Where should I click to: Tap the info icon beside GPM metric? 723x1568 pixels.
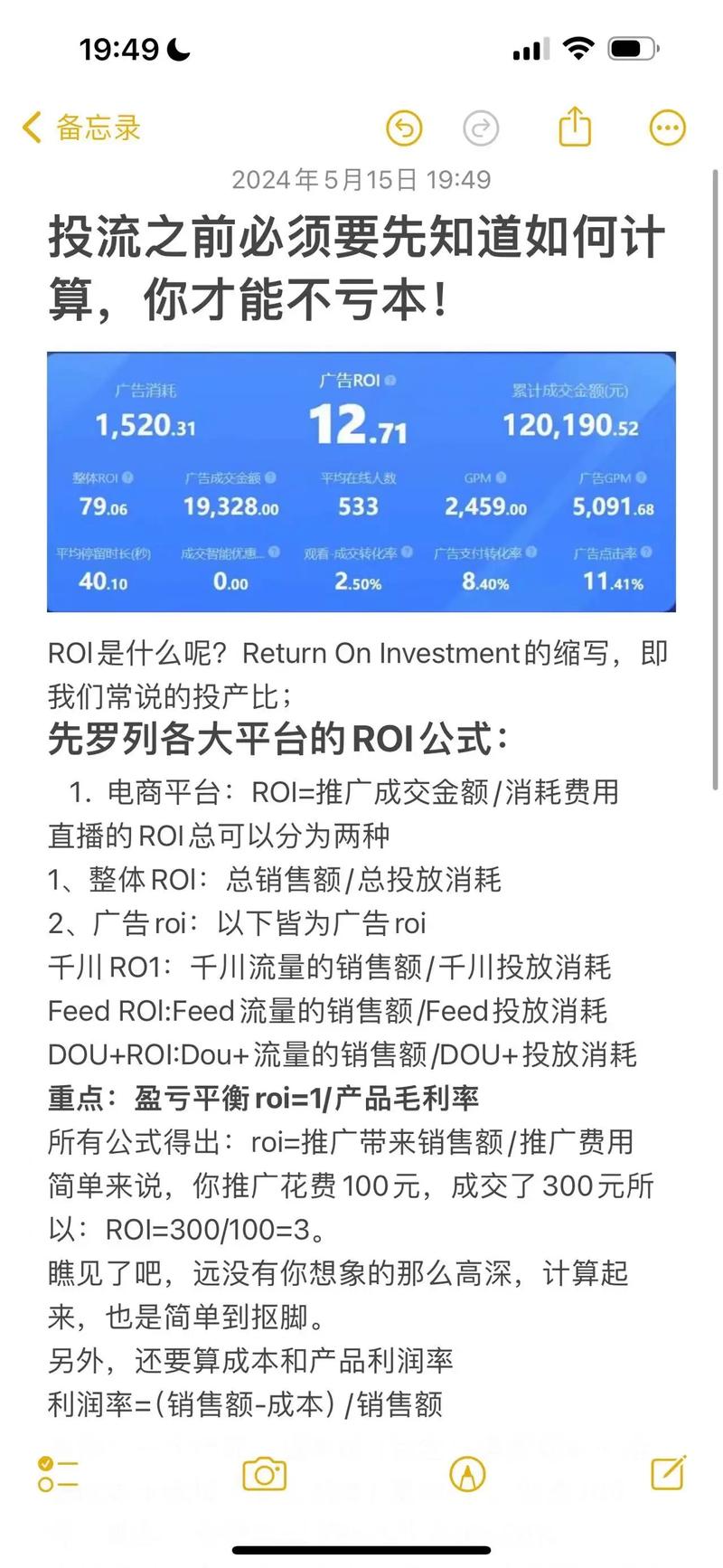pyautogui.click(x=501, y=477)
